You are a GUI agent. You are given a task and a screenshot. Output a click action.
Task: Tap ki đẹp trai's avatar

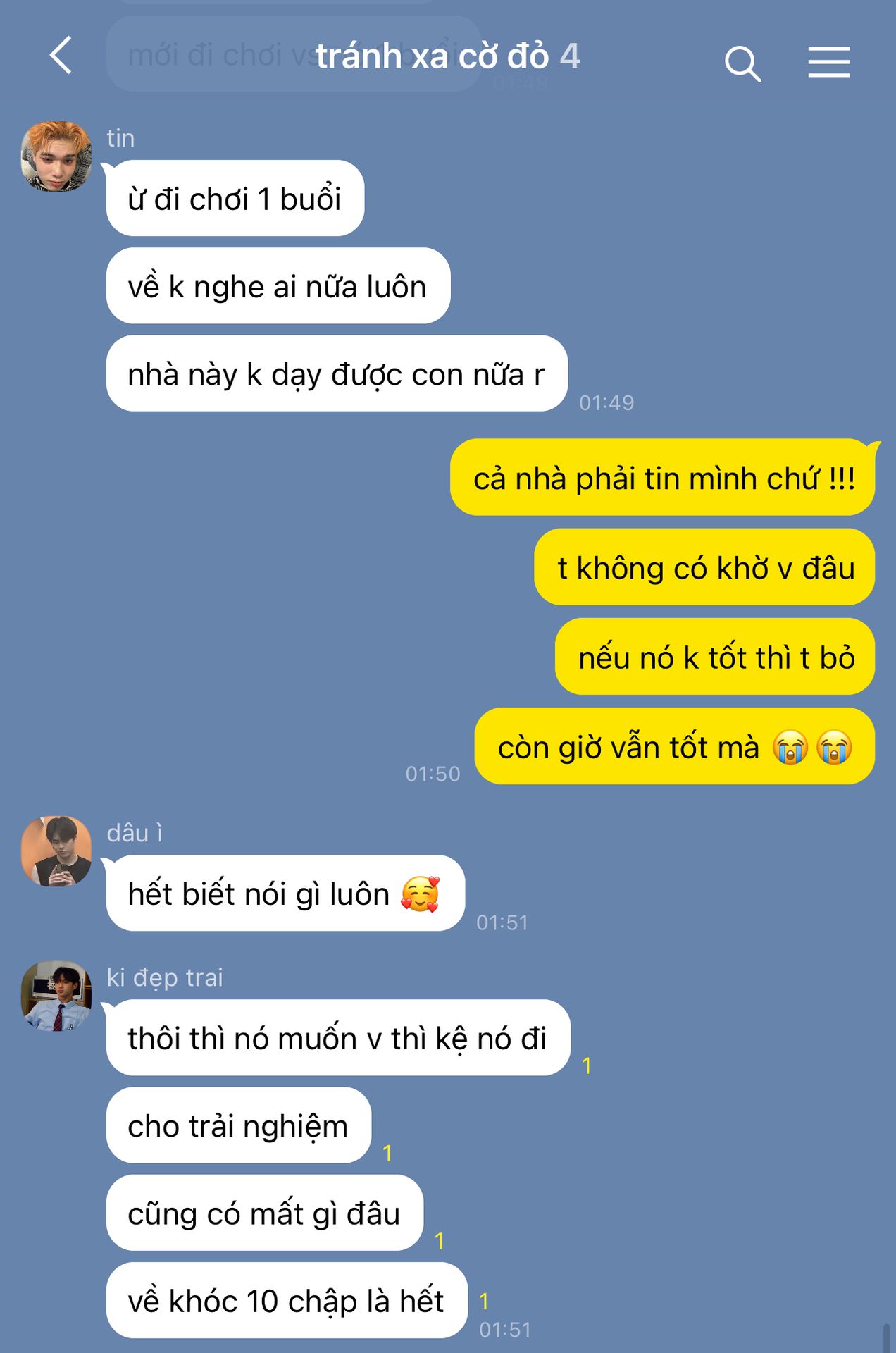(56, 996)
